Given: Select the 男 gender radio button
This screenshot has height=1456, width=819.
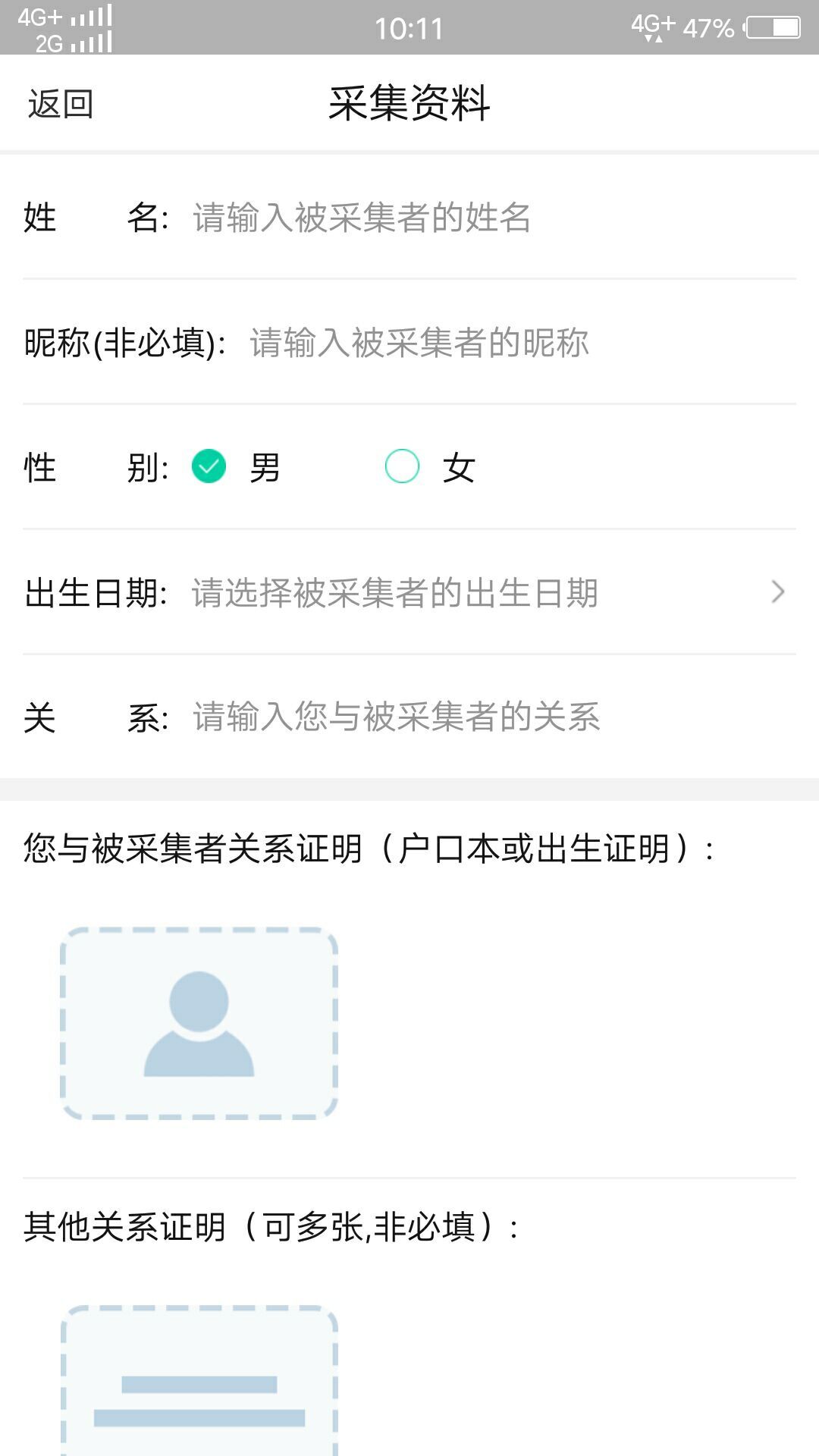Looking at the screenshot, I should pyautogui.click(x=209, y=467).
